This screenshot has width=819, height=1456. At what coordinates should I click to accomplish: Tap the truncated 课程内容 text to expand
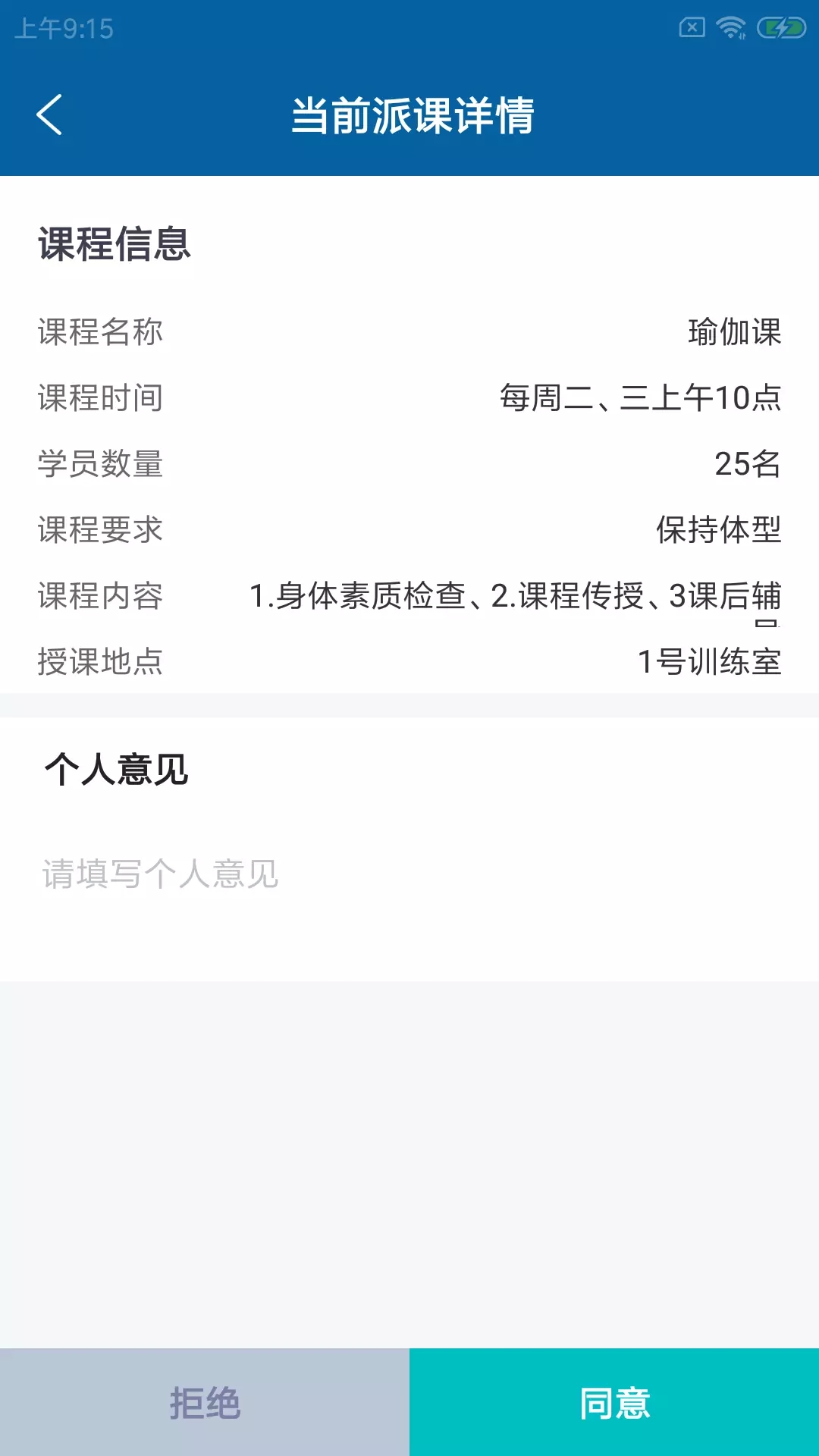(x=517, y=599)
